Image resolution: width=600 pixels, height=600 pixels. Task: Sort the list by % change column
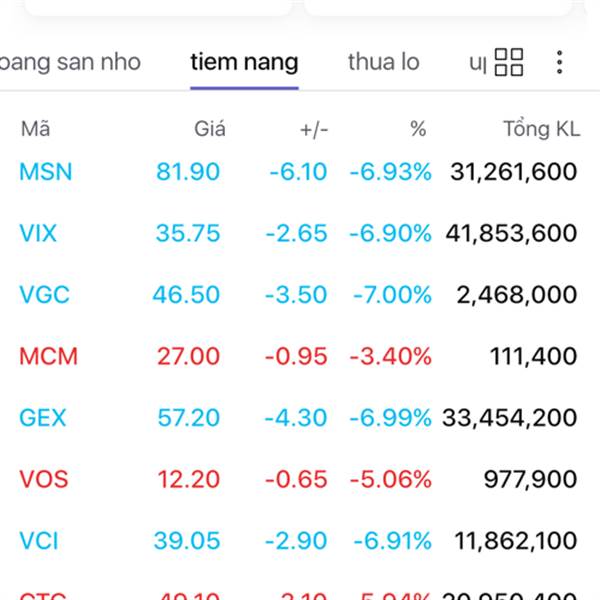tap(417, 129)
